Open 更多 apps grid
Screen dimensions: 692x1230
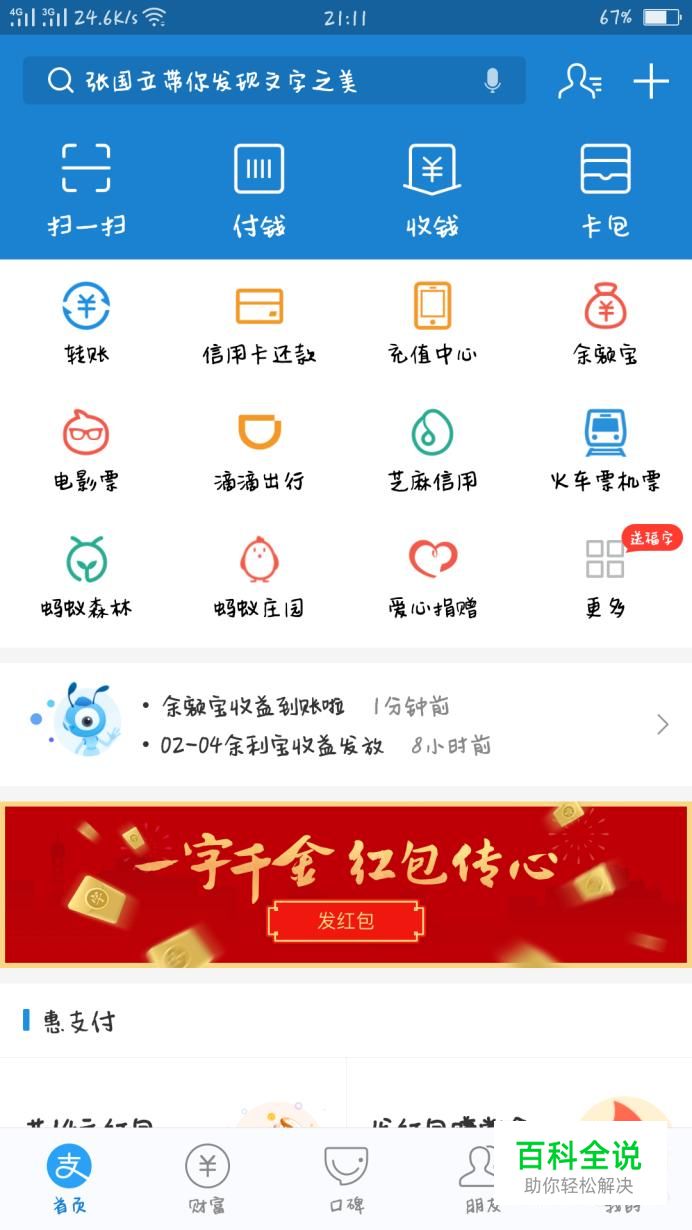click(x=605, y=576)
